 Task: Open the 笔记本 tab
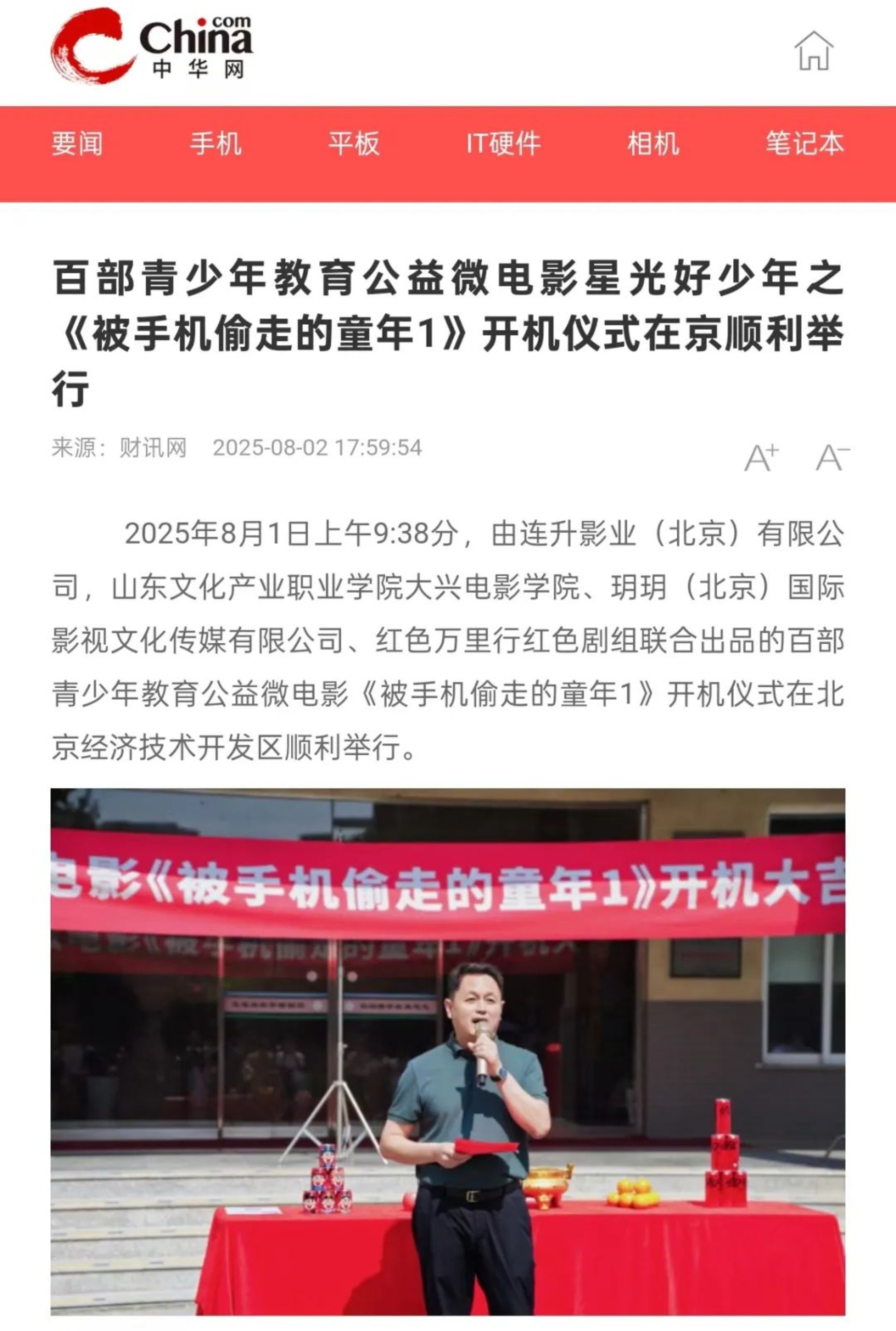(805, 143)
